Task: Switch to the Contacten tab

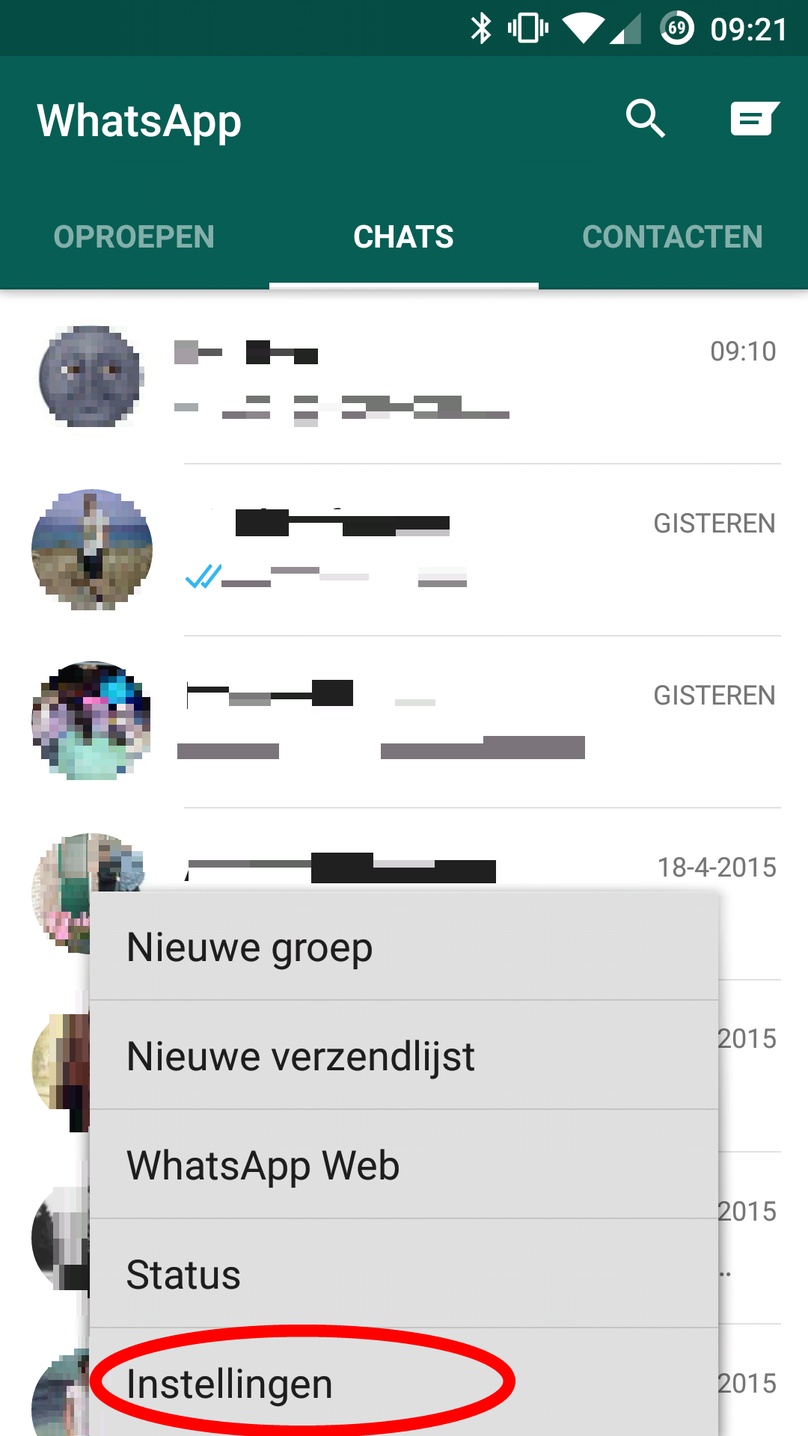Action: 672,237
